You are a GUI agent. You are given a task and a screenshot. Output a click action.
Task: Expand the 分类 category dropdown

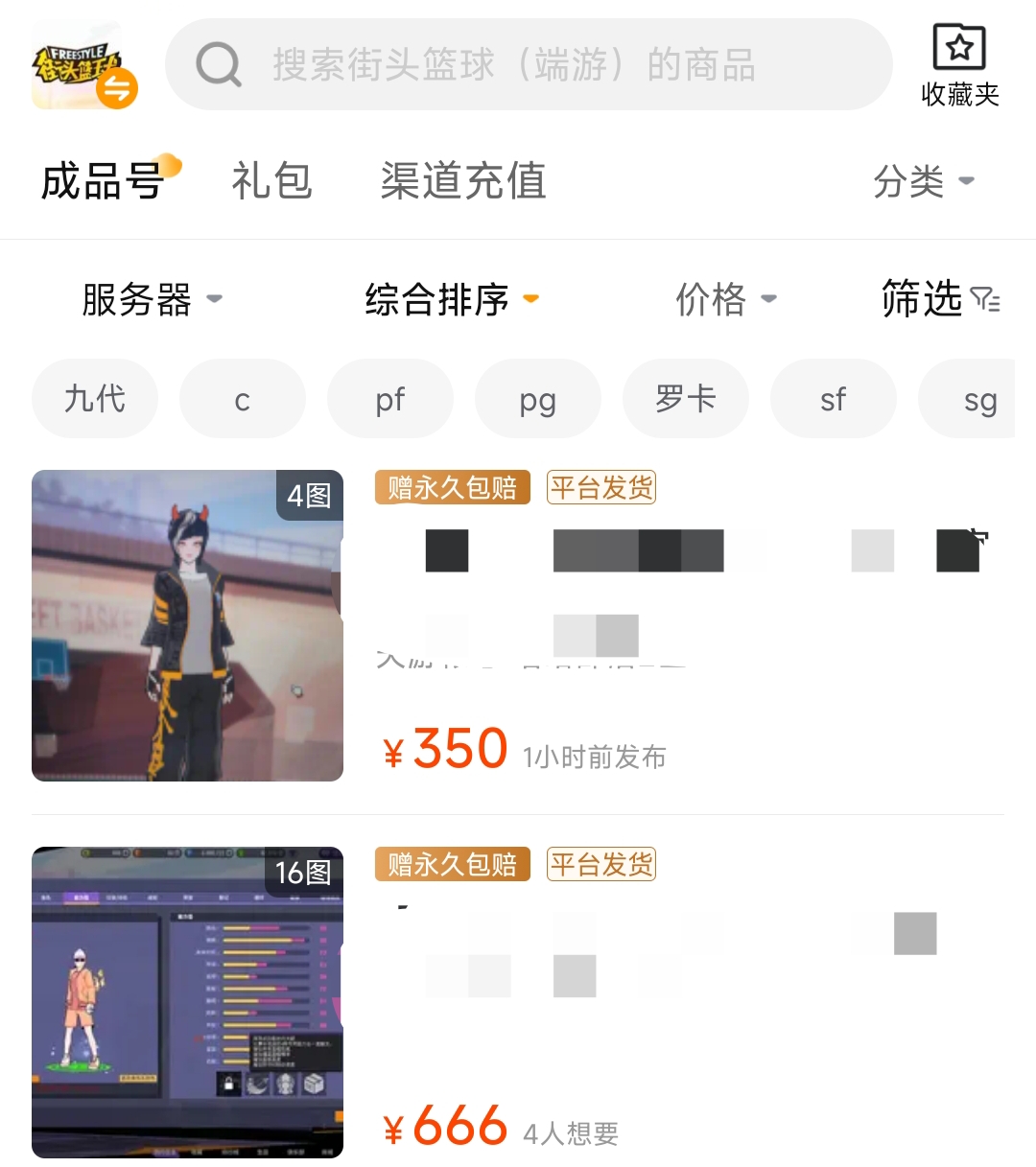pyautogui.click(x=923, y=181)
